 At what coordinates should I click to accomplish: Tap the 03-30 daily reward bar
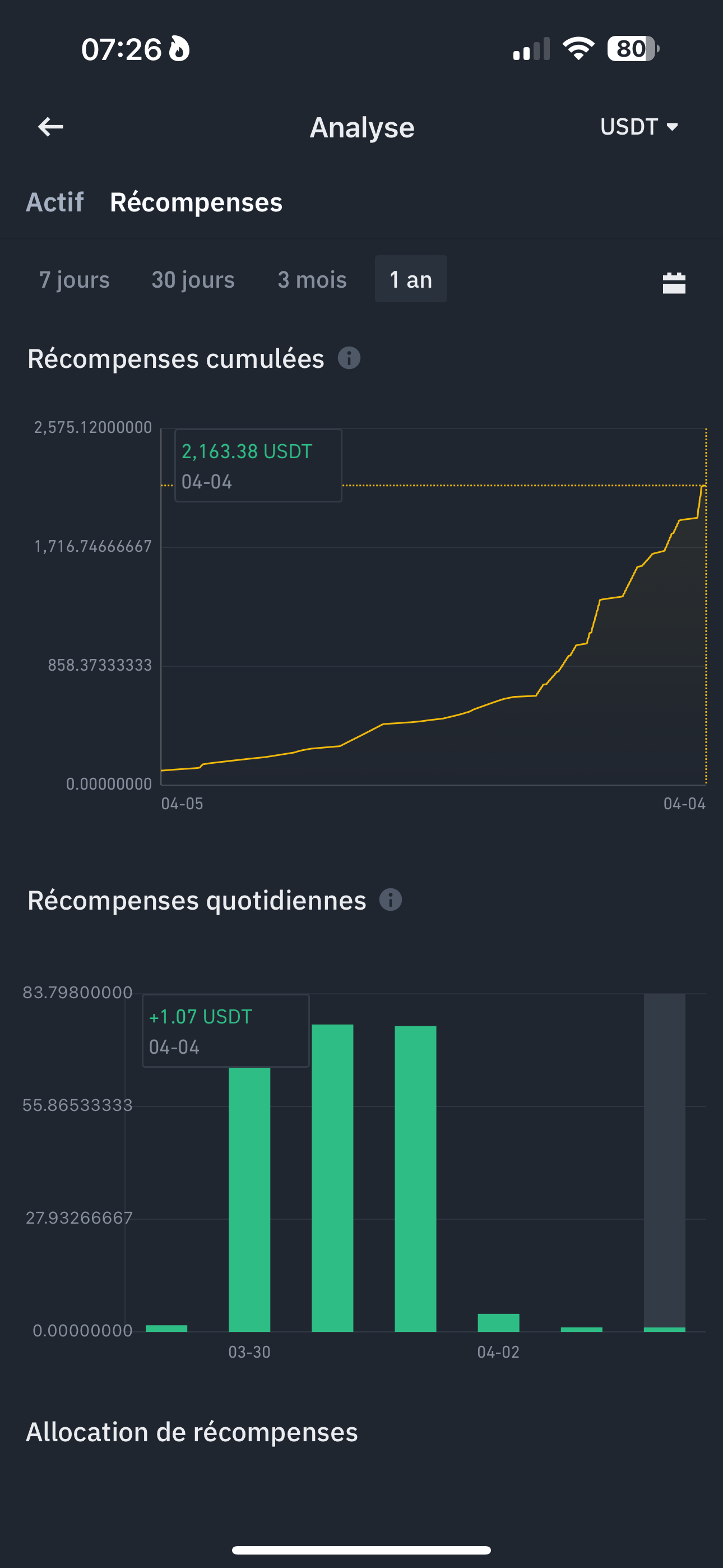pos(249,1199)
